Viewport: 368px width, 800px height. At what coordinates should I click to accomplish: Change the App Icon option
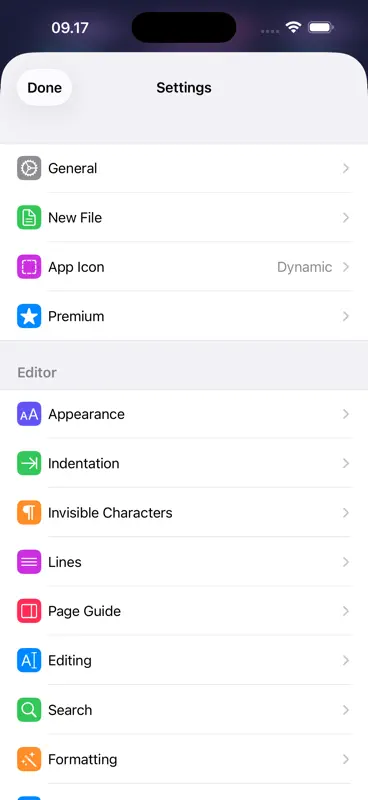184,267
